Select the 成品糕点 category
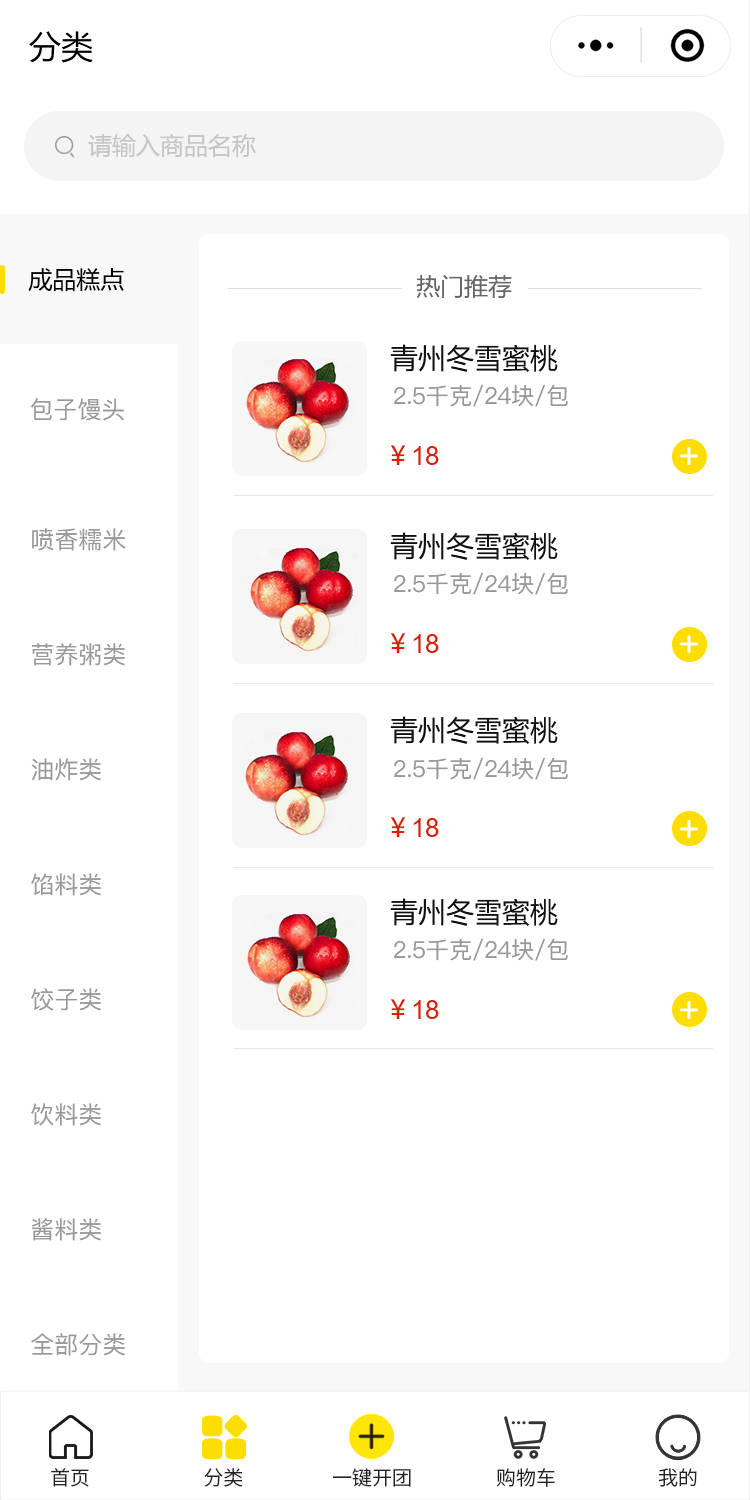This screenshot has height=1500, width=750. (77, 280)
